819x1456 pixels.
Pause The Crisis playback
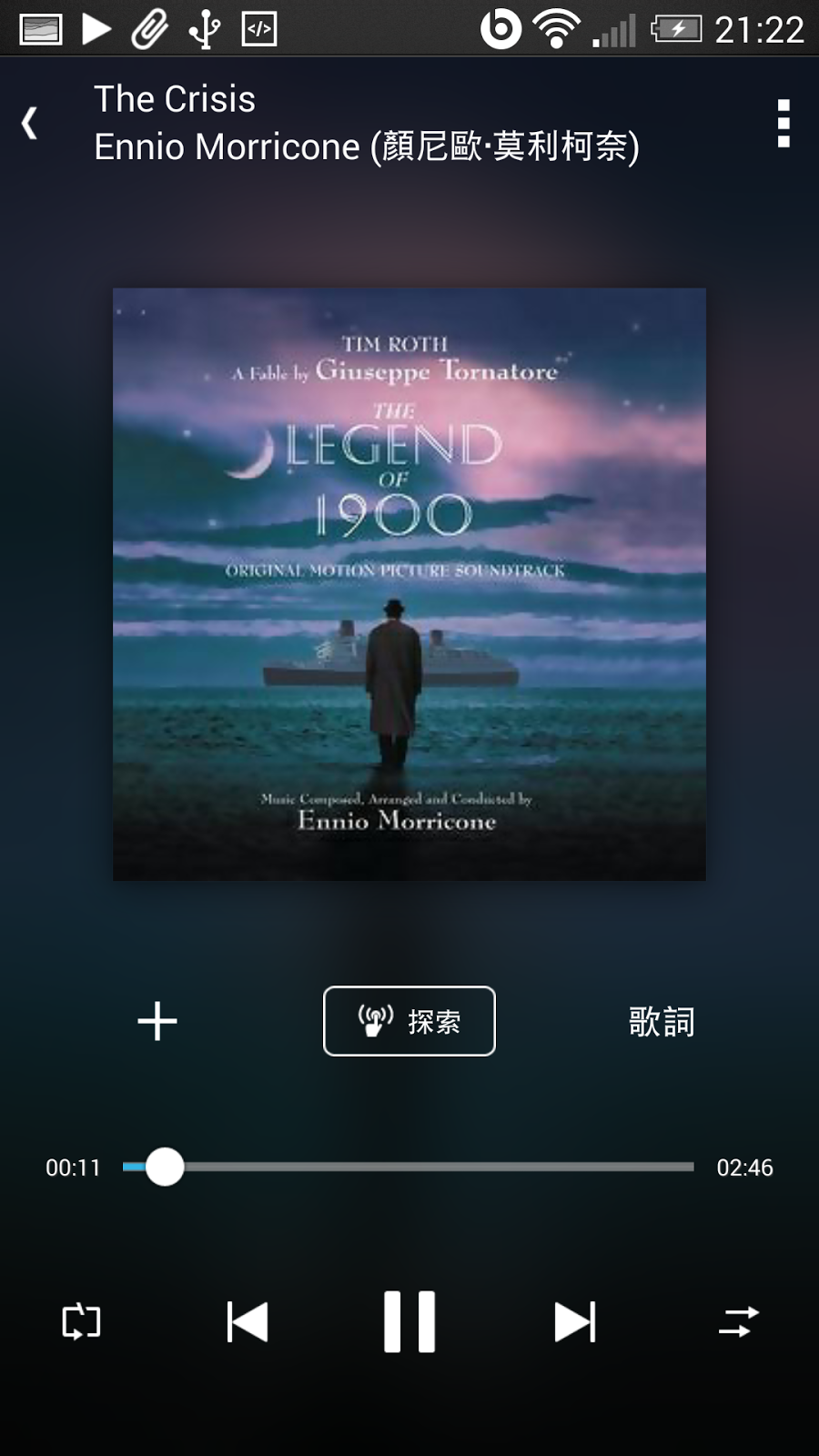pyautogui.click(x=409, y=1321)
